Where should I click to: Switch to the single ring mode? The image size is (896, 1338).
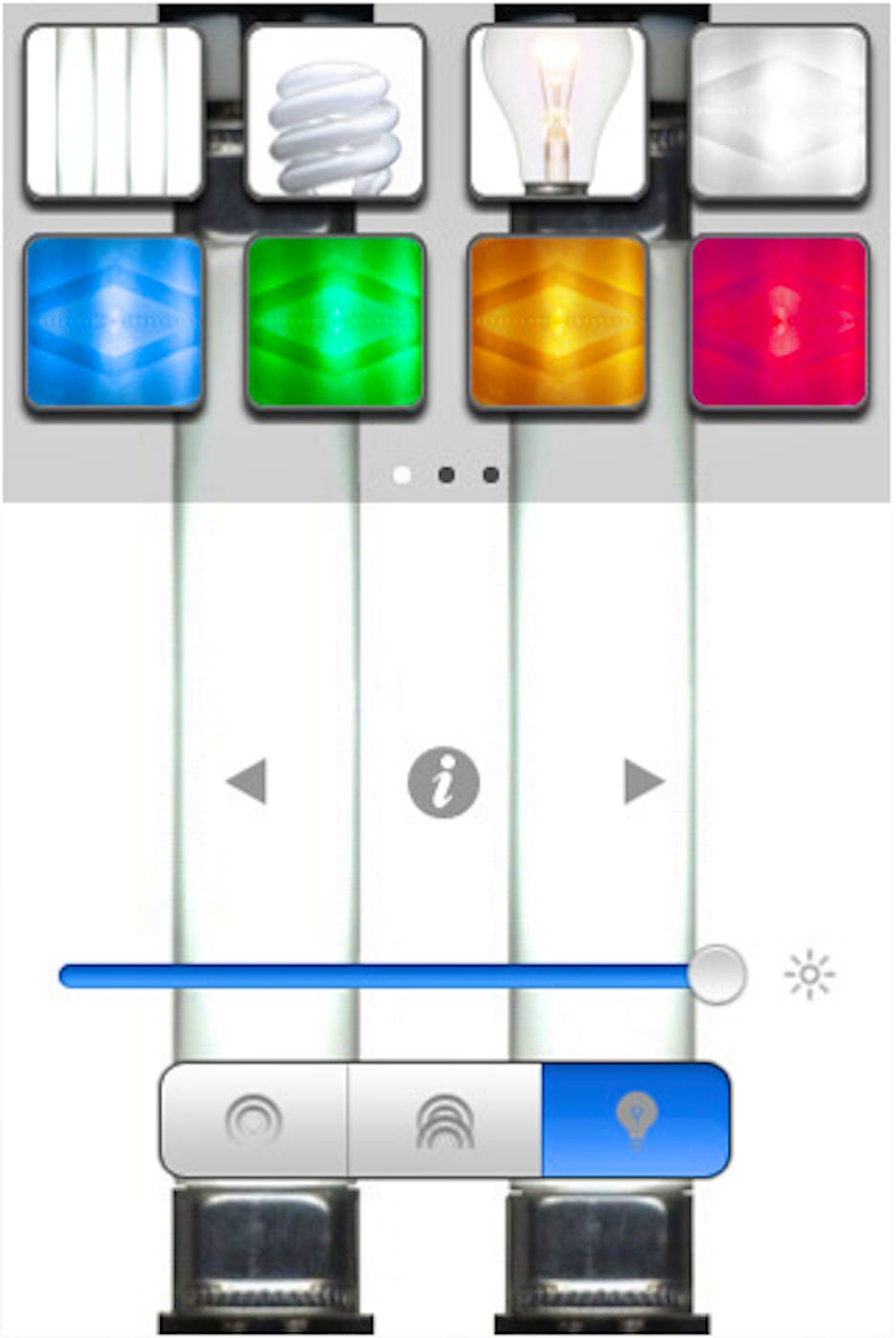click(254, 1121)
